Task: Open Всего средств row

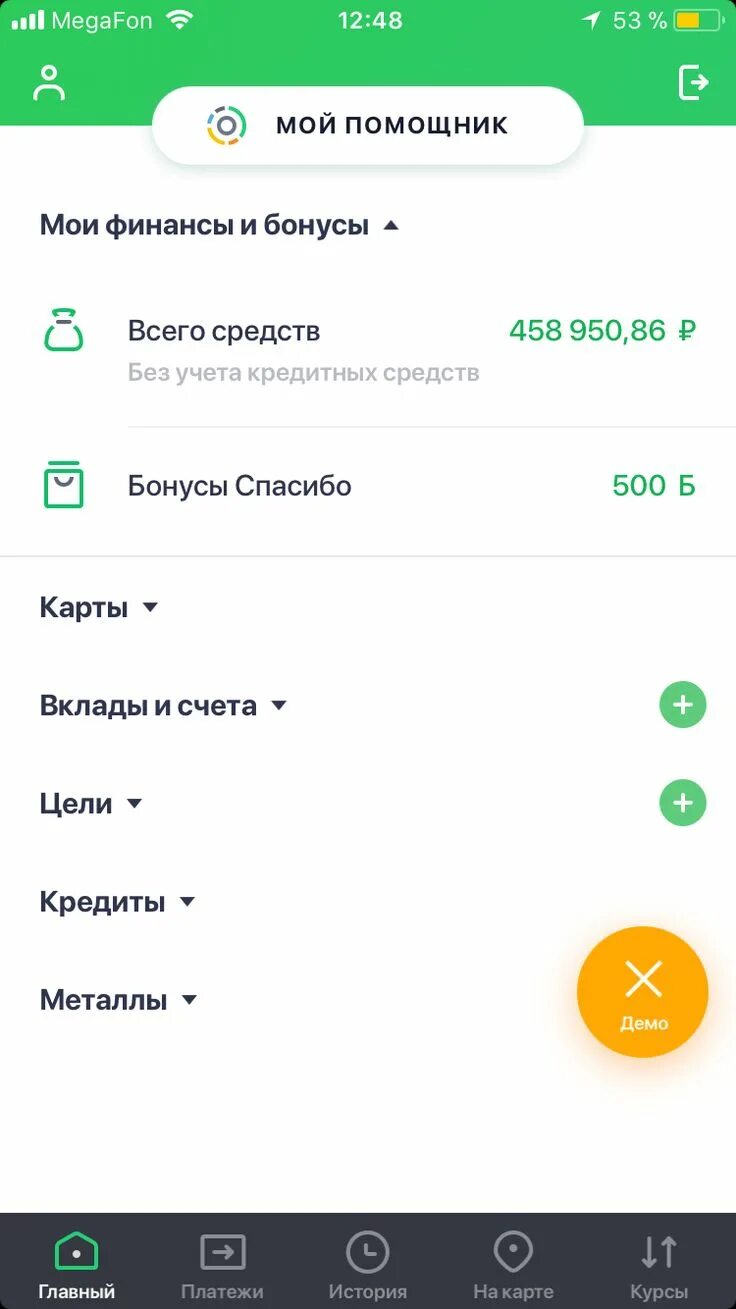Action: [368, 350]
